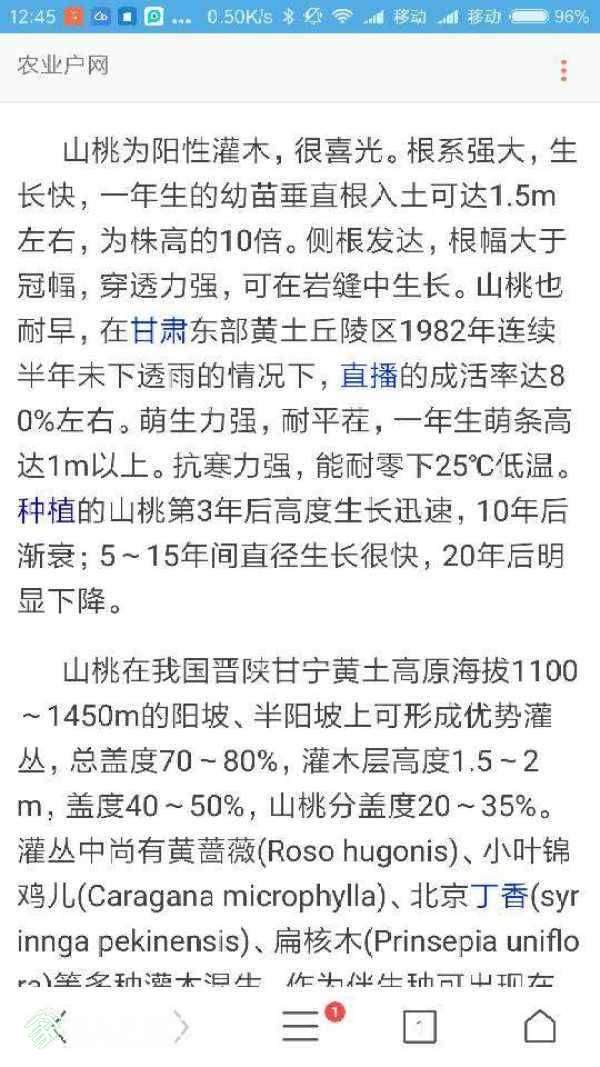The height and width of the screenshot is (1067, 600).
Task: Open the three-dot overflow menu
Action: [564, 70]
